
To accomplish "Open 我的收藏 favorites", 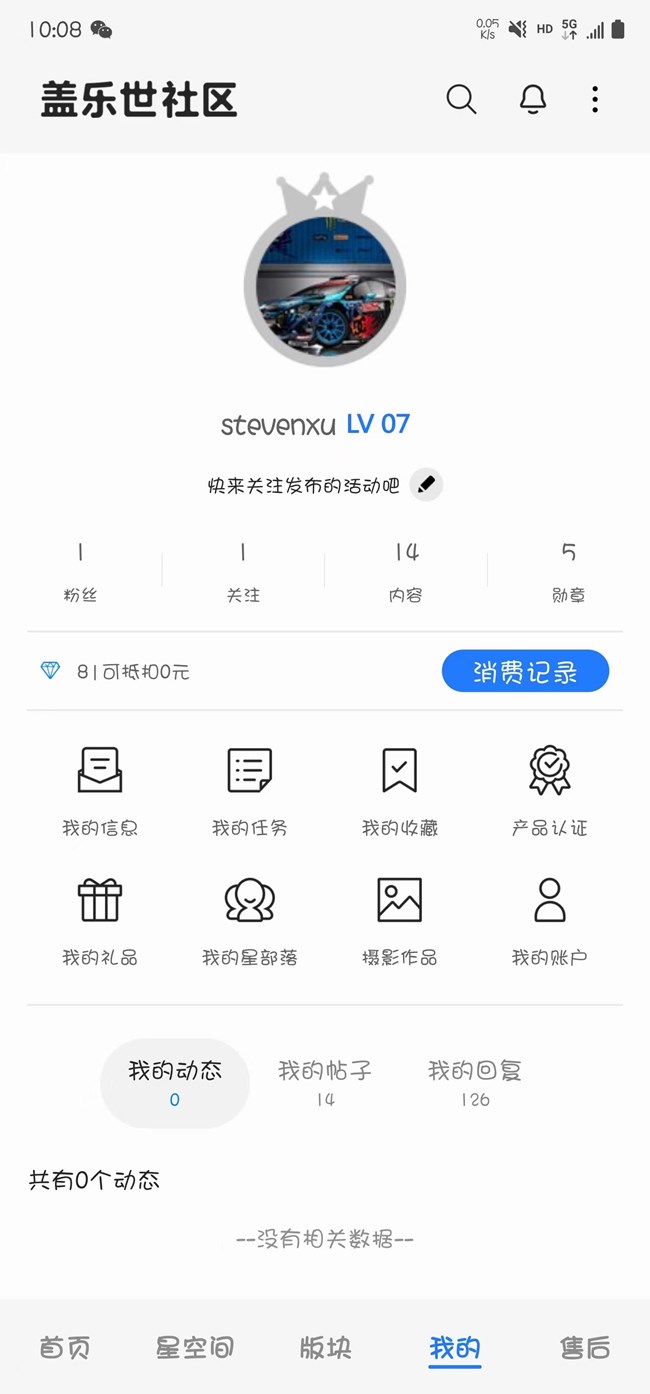I will [399, 790].
